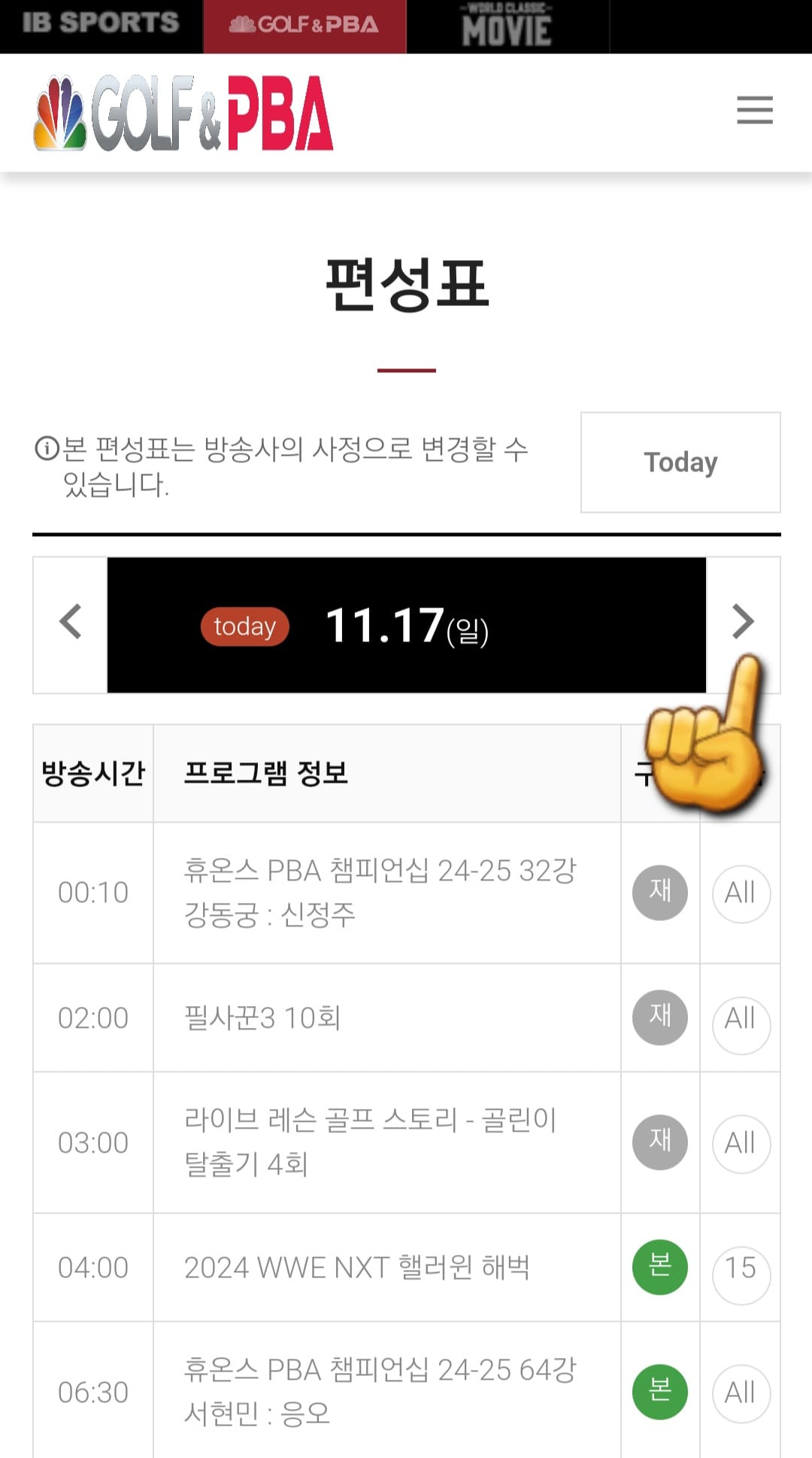Open the 2024 WWE NXT 핼러윈 해벅 program
This screenshot has height=1458, width=812.
357,1267
